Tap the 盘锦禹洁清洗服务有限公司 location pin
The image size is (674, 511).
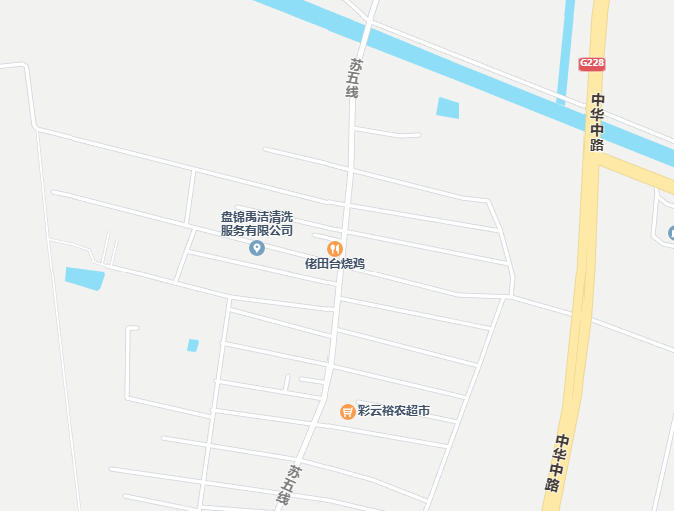pos(257,248)
